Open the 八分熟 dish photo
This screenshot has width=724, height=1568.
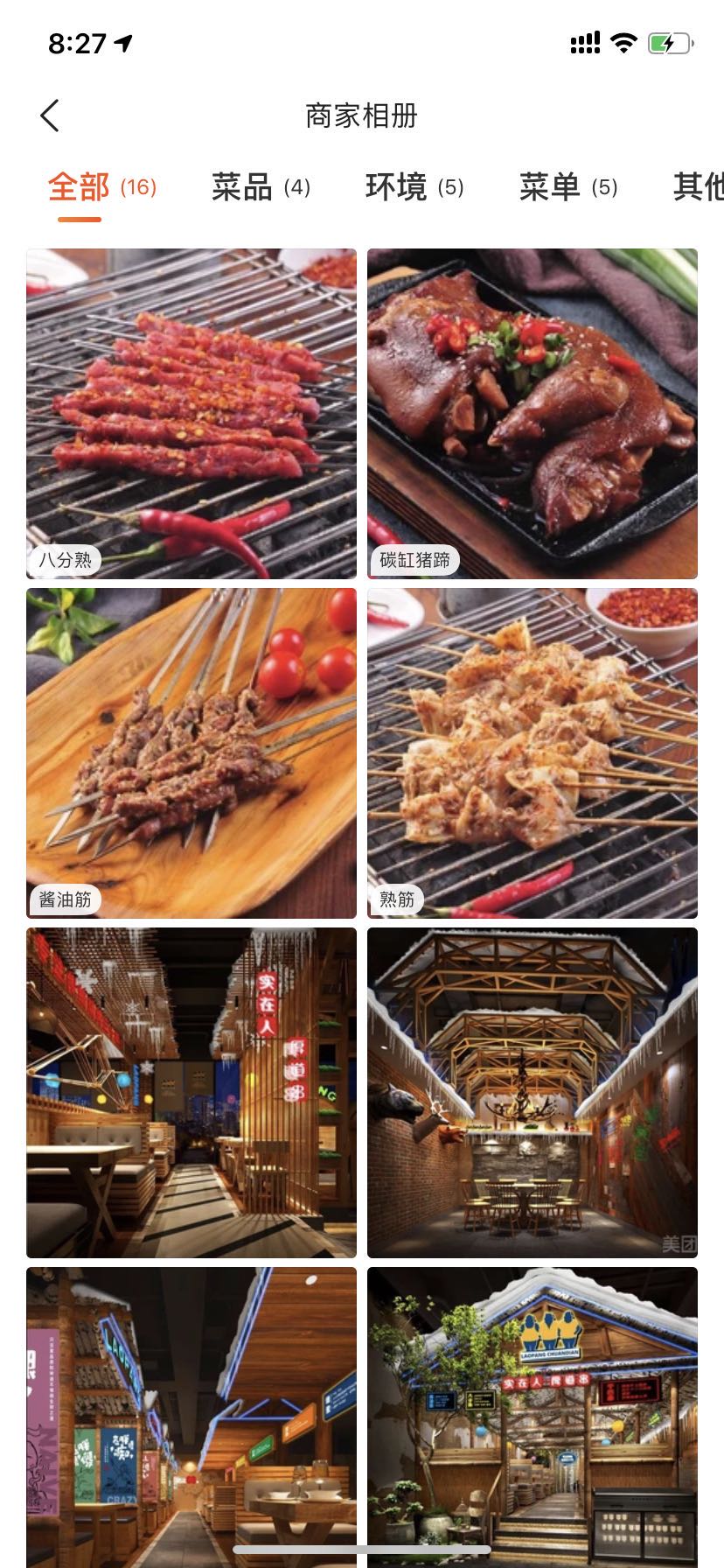coord(191,413)
